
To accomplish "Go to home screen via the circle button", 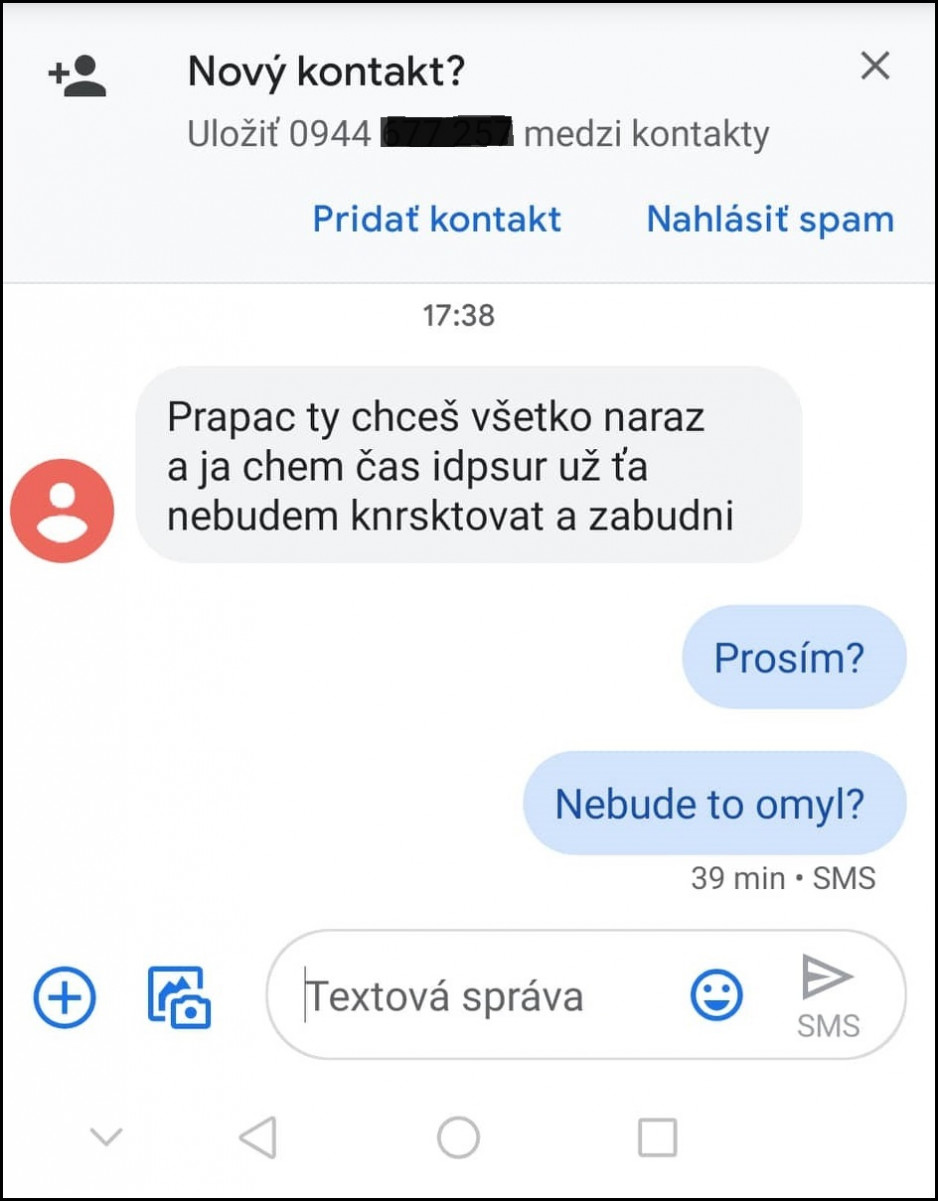I will coord(458,1137).
